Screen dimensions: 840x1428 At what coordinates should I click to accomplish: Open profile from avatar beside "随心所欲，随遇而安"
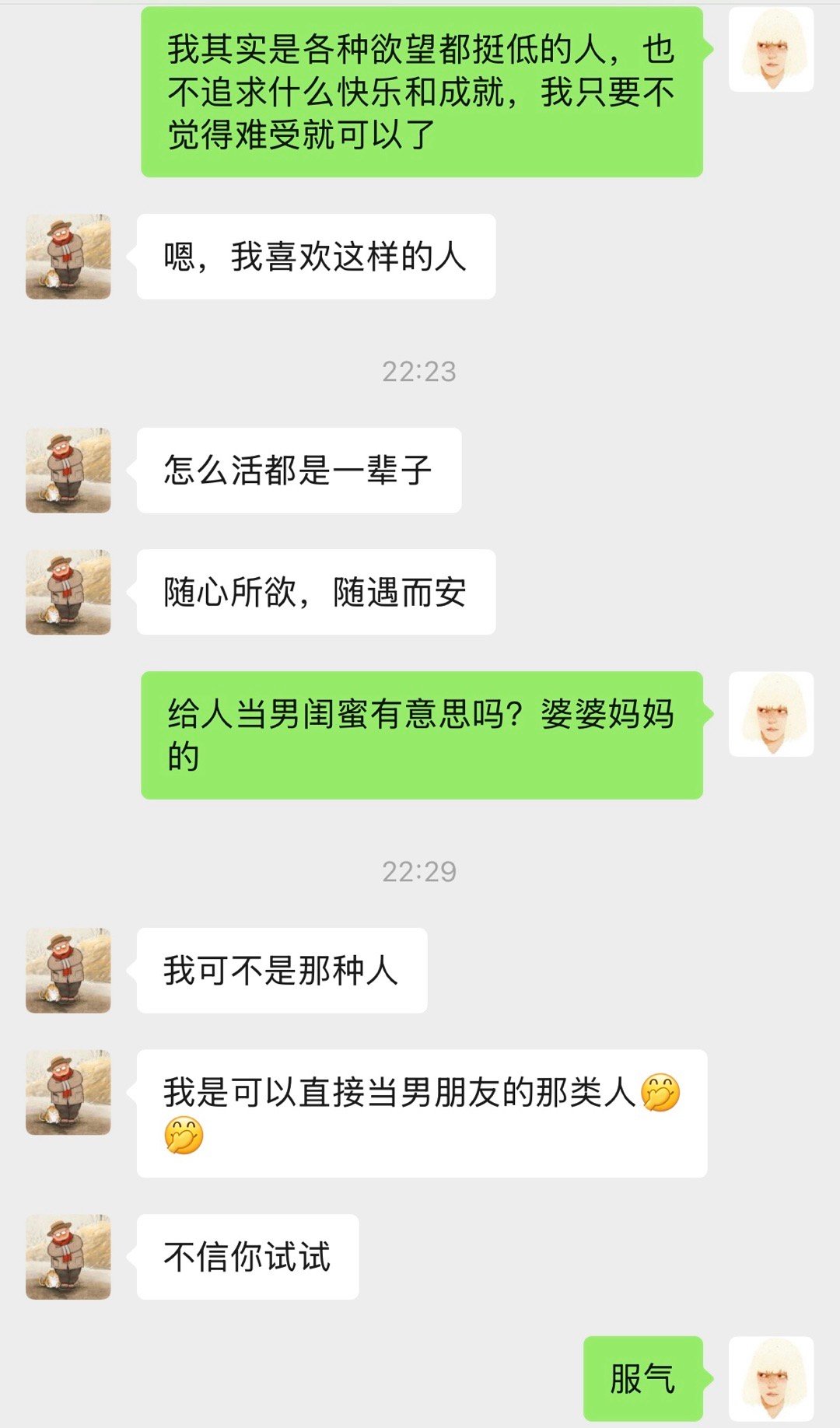68,592
